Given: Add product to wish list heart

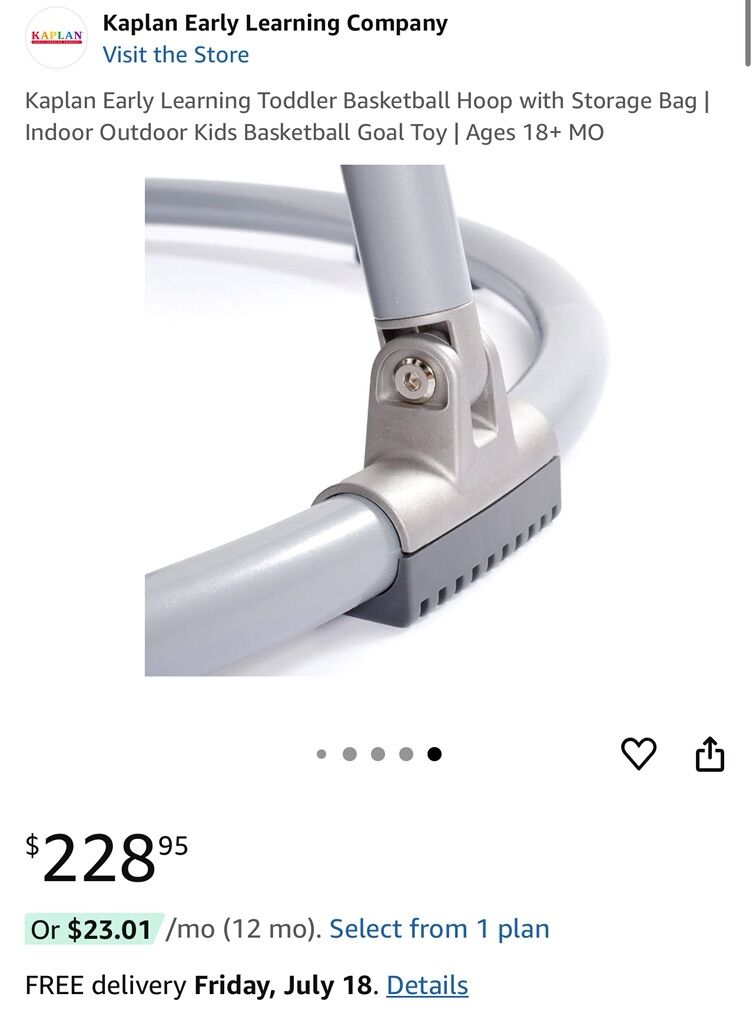Looking at the screenshot, I should (639, 755).
